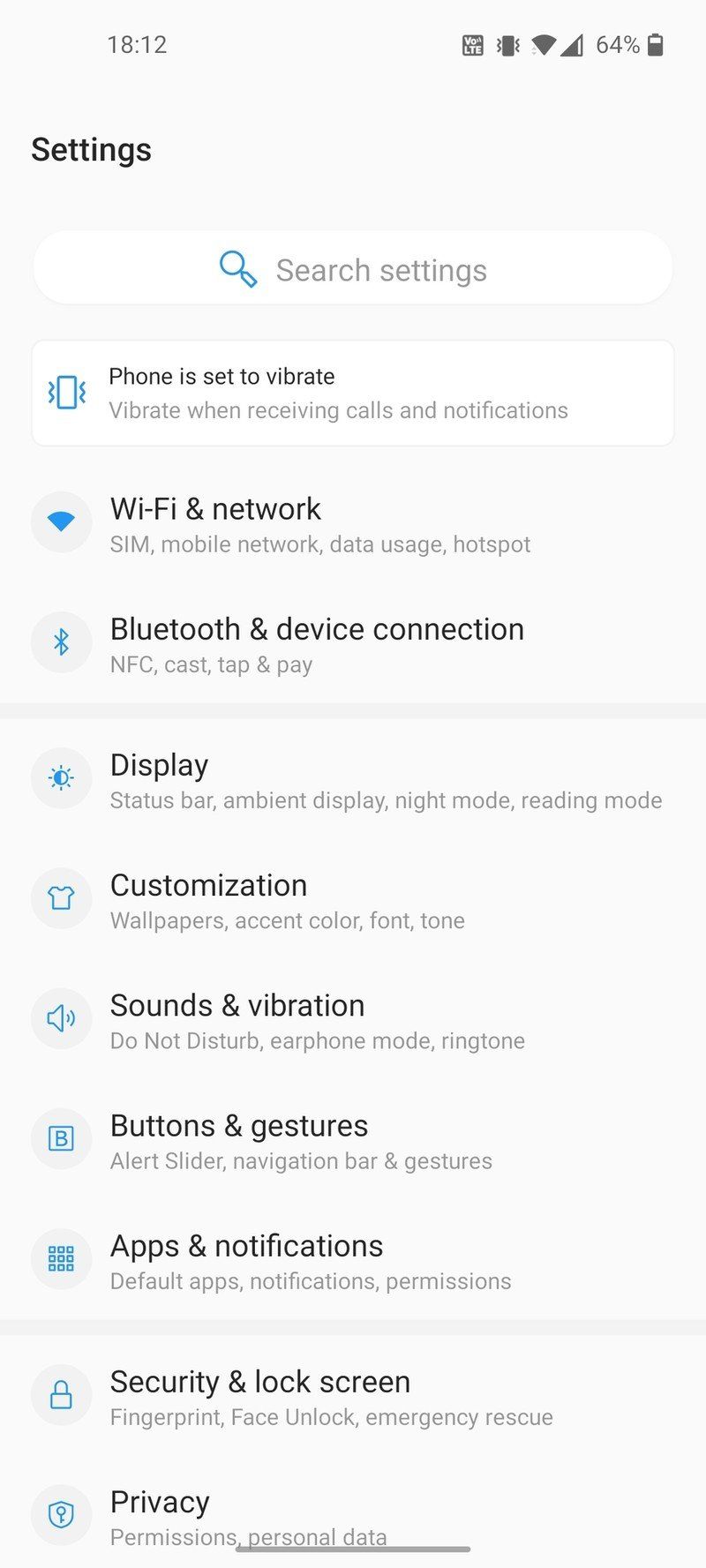Tap the Search settings field
706x1568 pixels.
381,269
